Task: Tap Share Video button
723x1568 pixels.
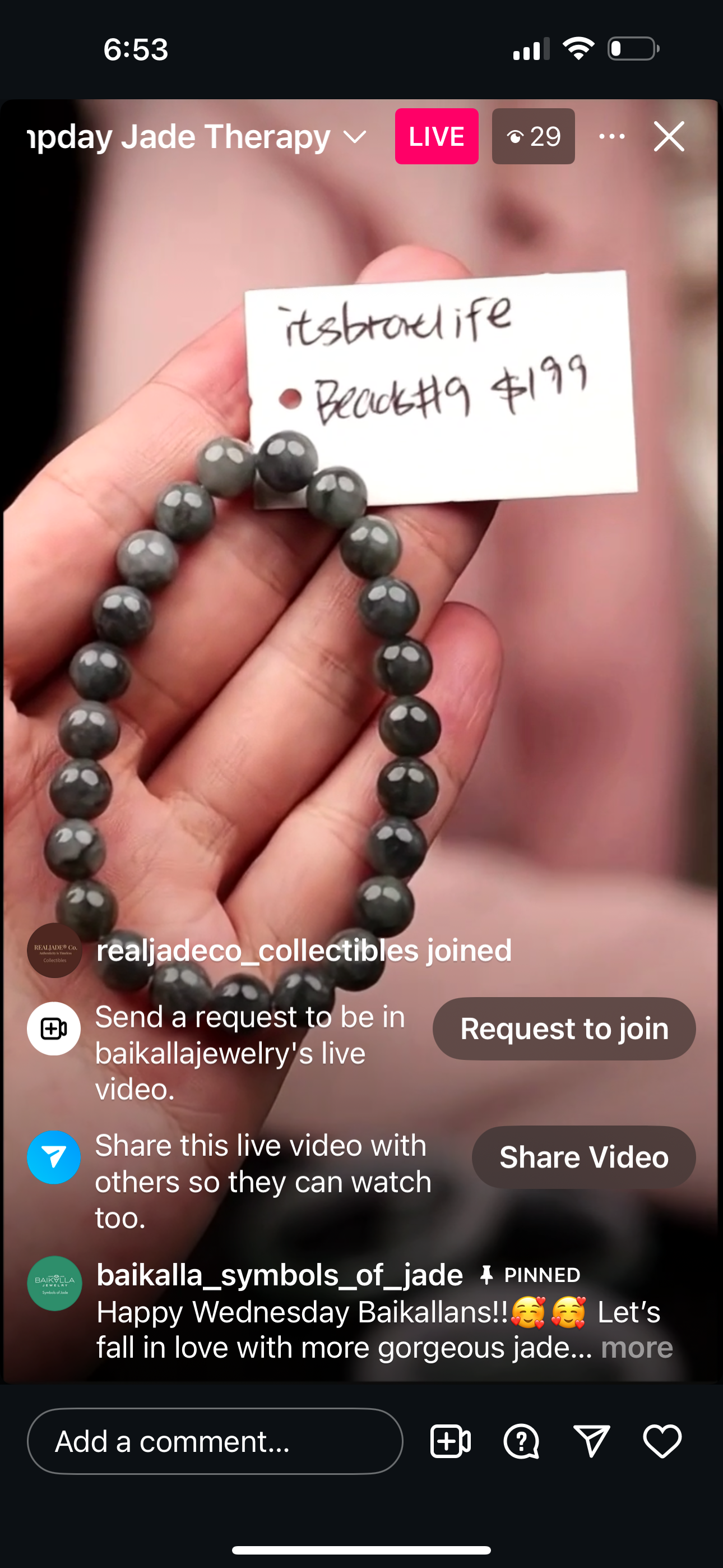Action: click(583, 1157)
